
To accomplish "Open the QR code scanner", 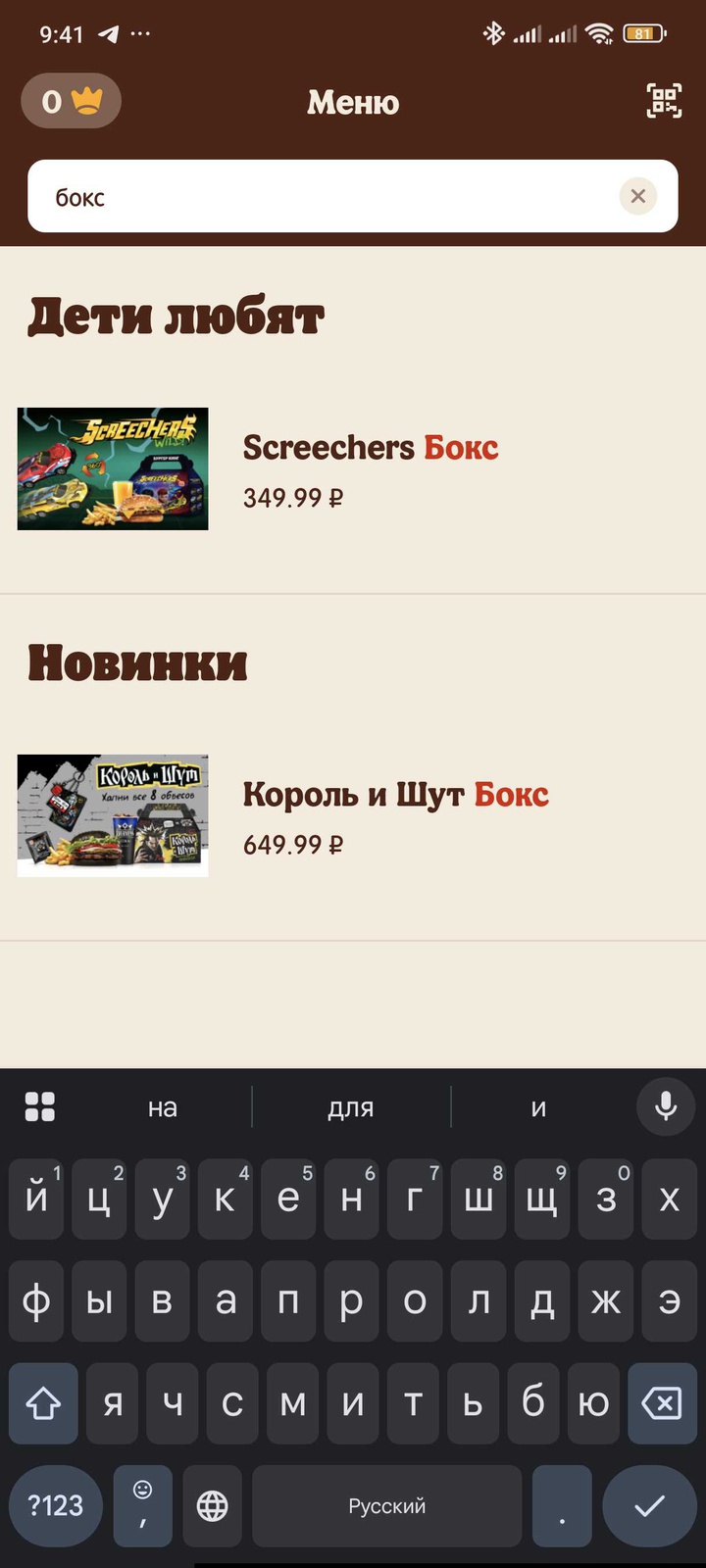I will pyautogui.click(x=664, y=101).
